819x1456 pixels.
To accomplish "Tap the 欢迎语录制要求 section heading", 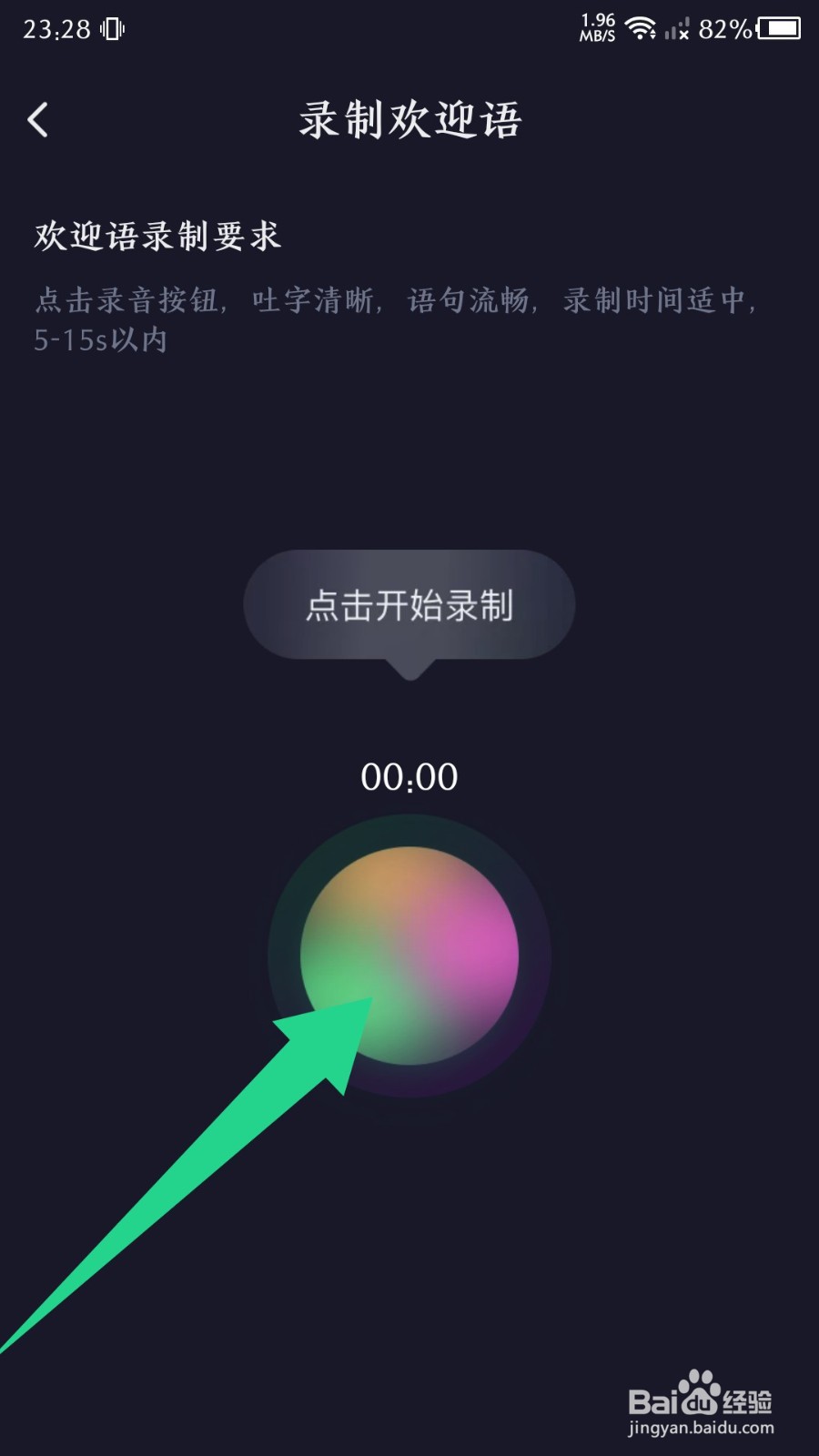I will point(157,237).
